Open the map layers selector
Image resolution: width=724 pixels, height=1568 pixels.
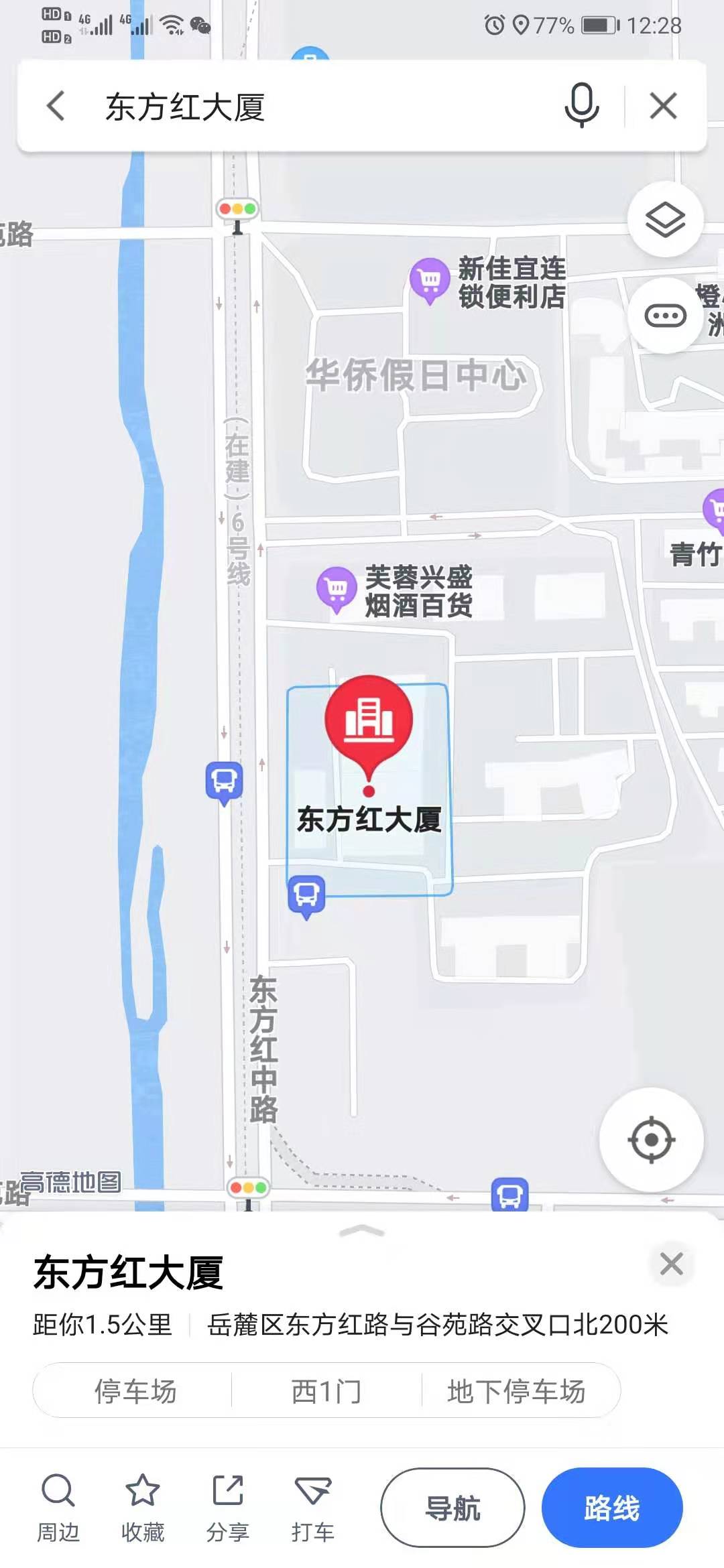(665, 219)
